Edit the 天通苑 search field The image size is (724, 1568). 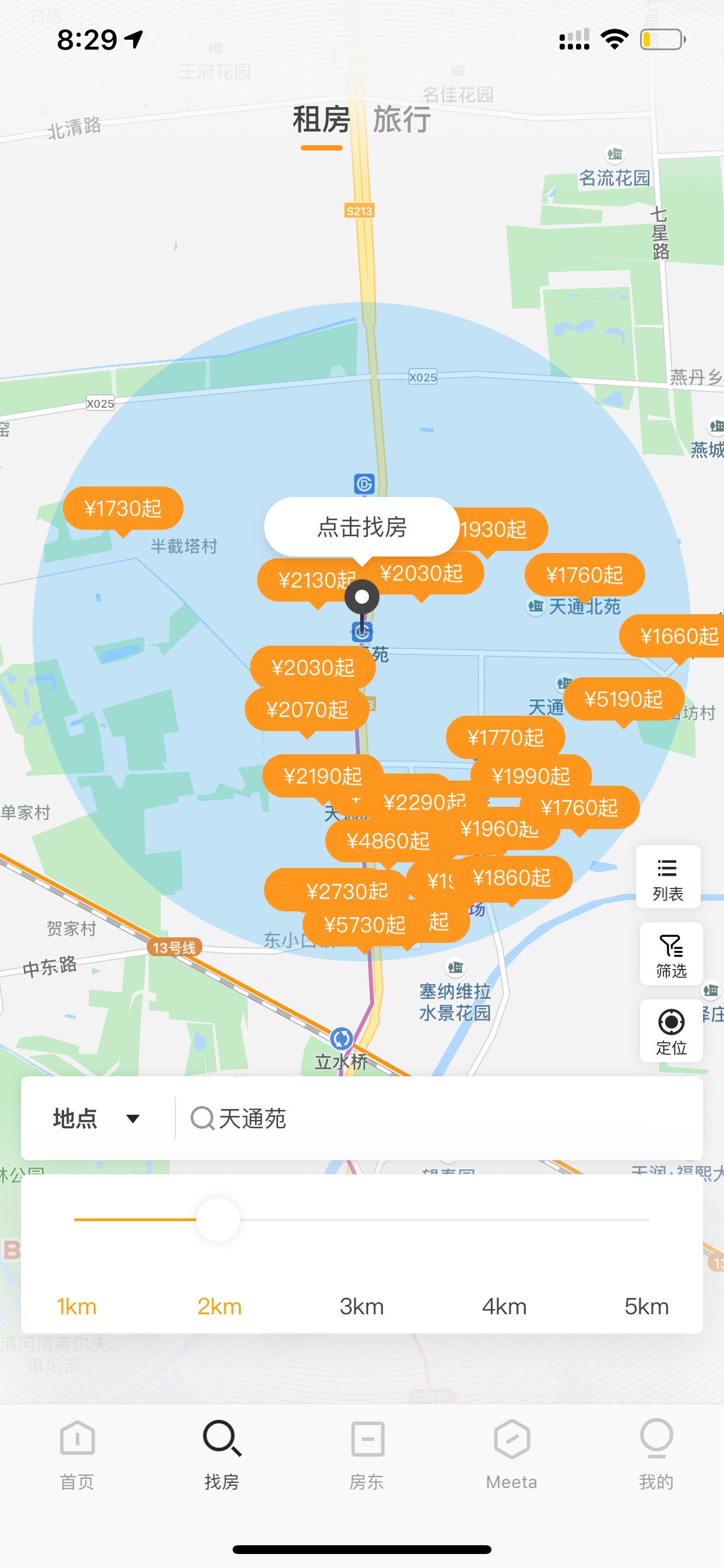click(438, 1118)
